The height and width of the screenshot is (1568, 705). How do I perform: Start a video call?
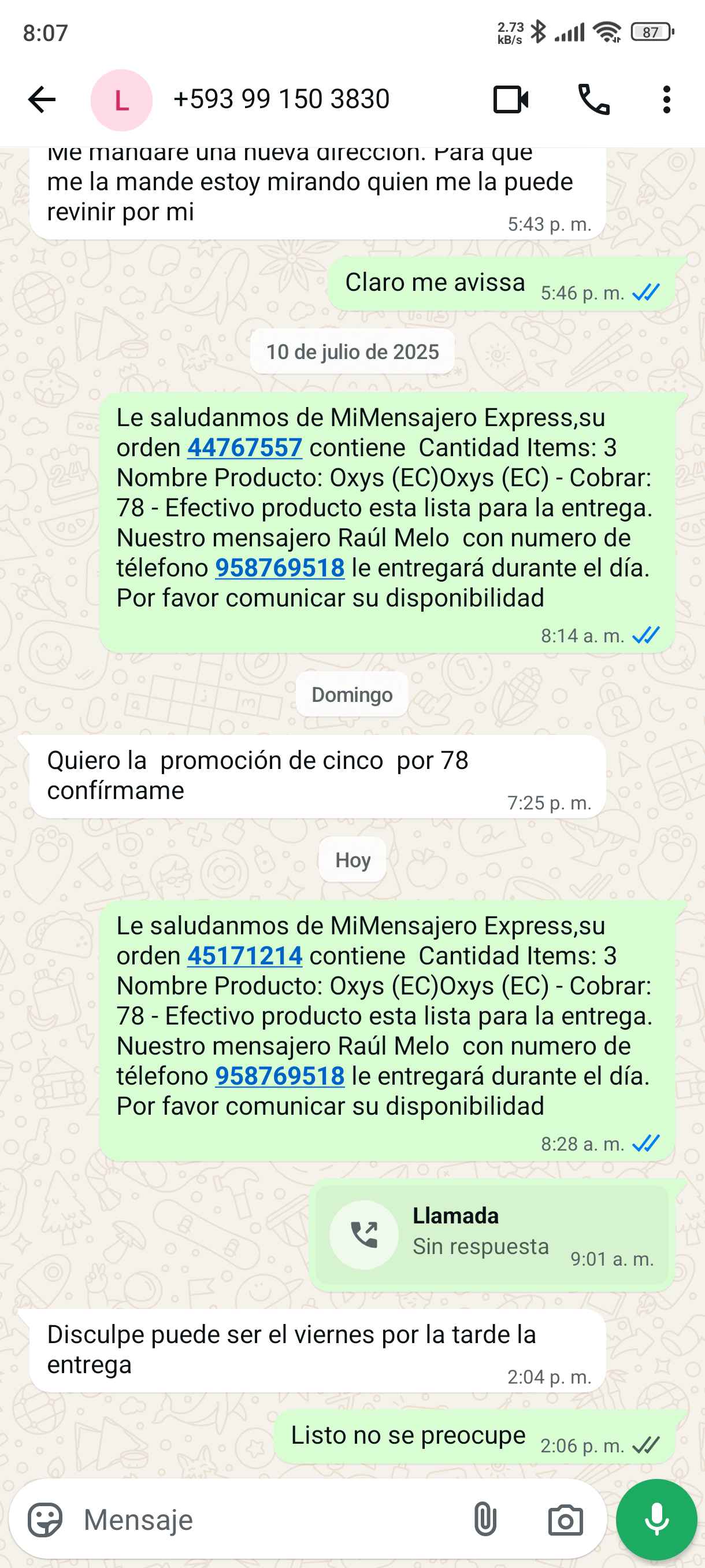tap(510, 99)
